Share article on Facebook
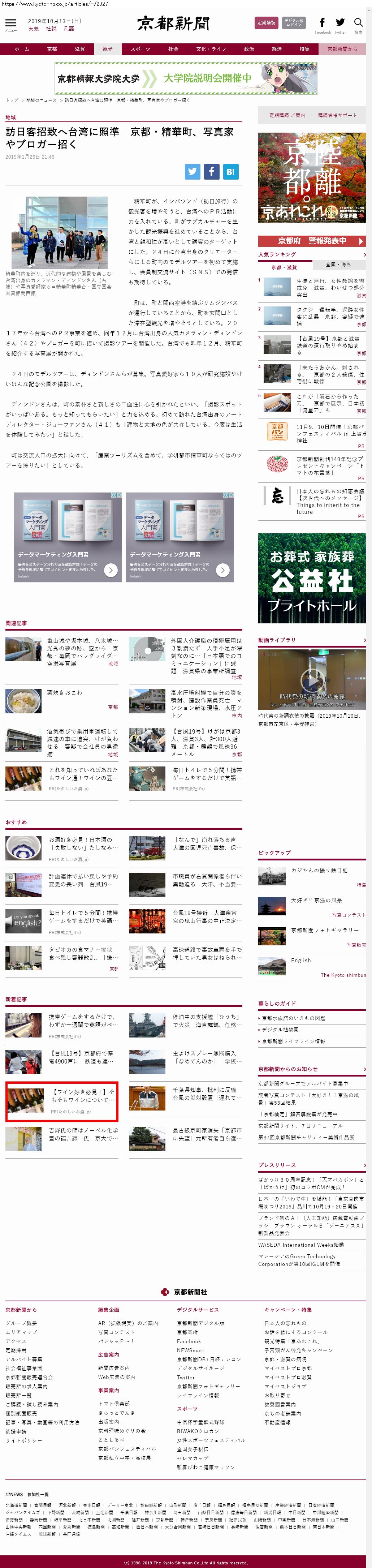Viewport: 372px width, 1568px height. coord(211,172)
